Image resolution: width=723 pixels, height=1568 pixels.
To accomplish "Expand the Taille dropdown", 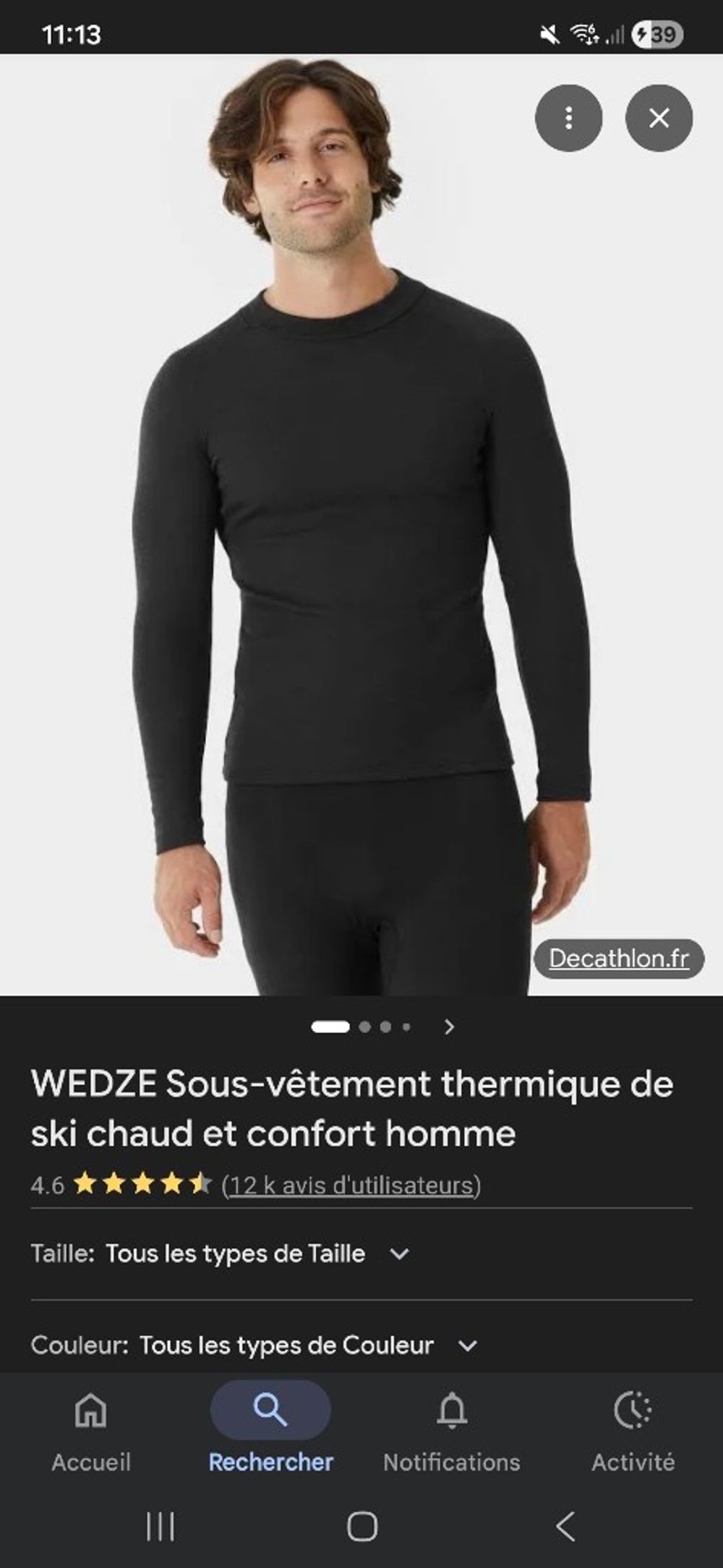I will click(399, 1254).
